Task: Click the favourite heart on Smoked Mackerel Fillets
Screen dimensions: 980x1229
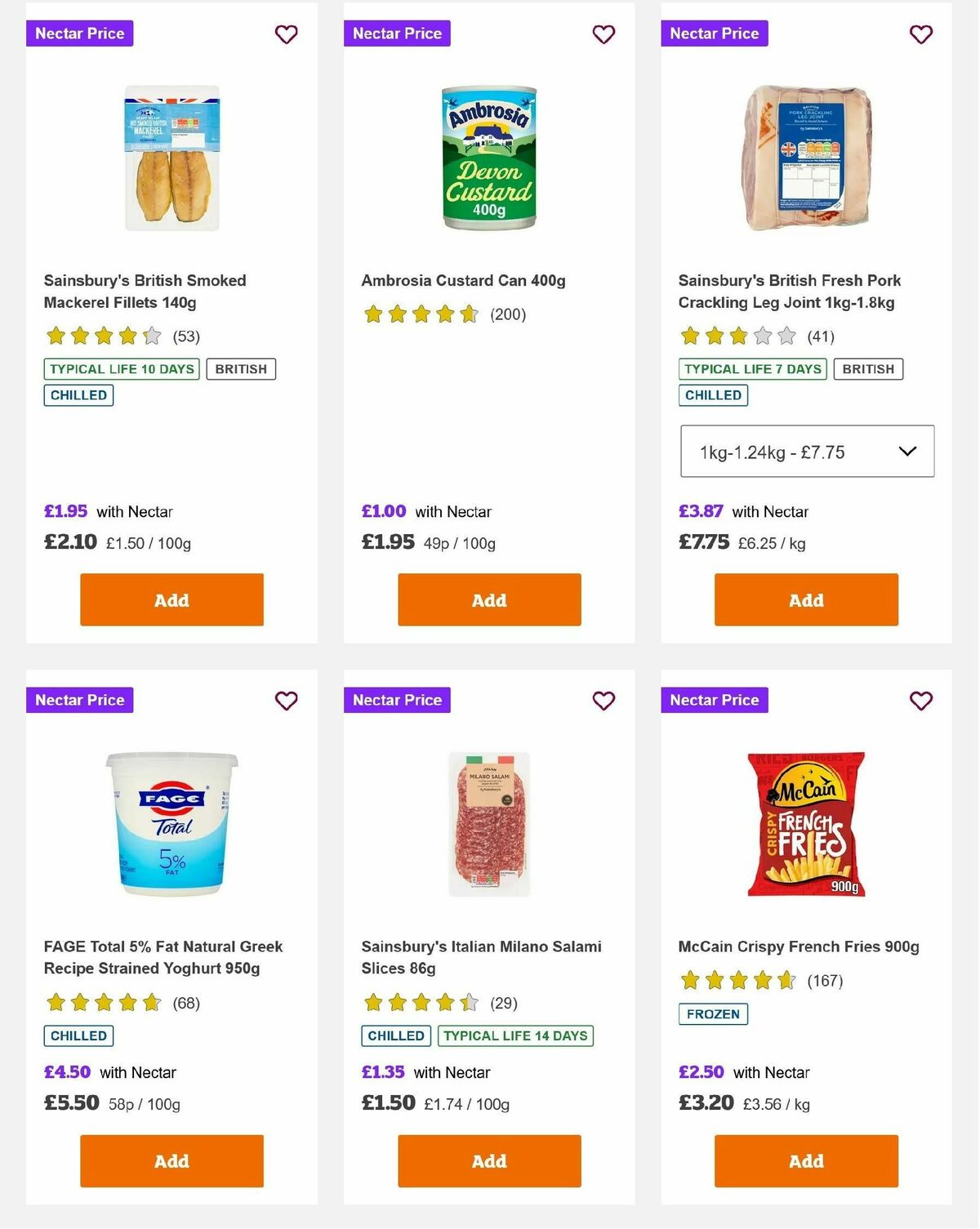Action: point(286,34)
